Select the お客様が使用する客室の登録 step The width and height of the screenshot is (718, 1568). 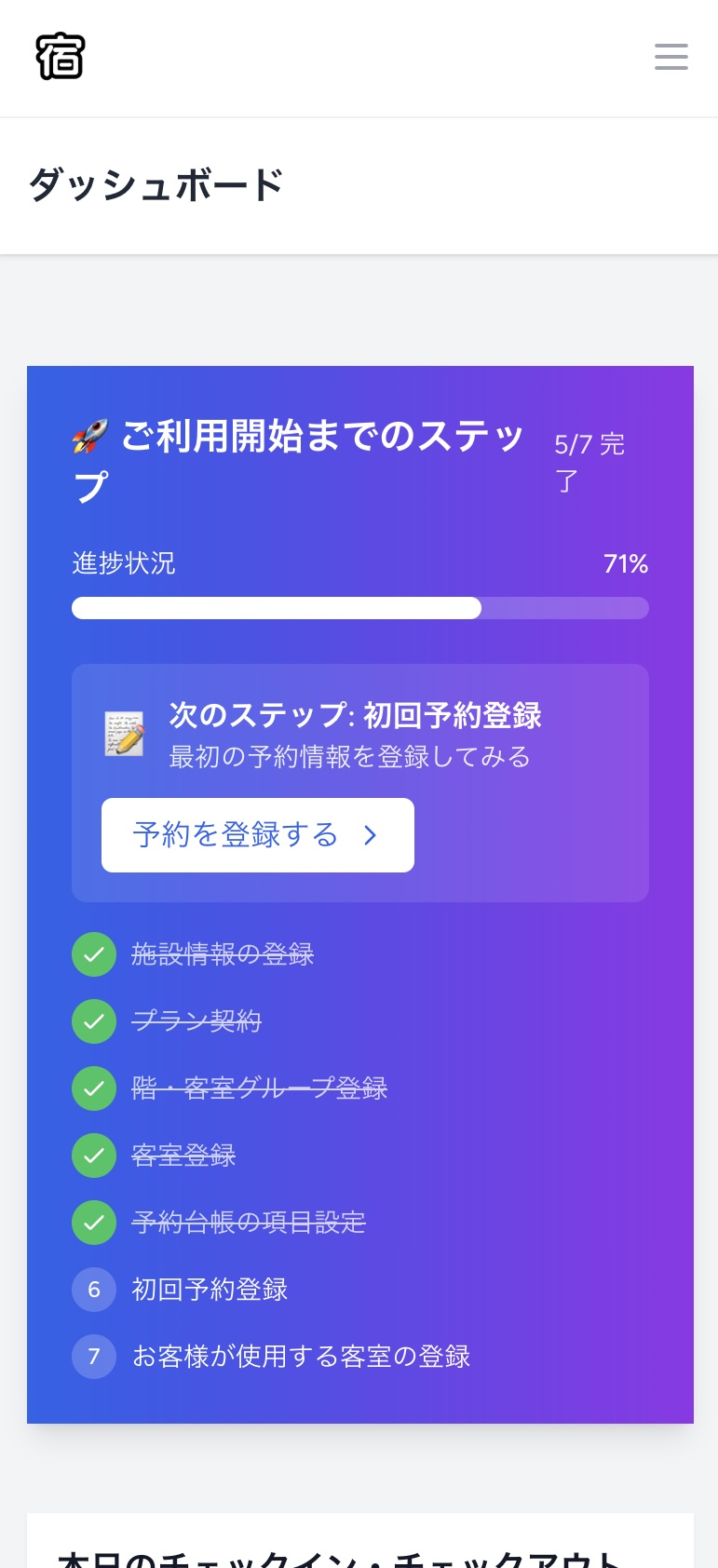pos(300,1357)
